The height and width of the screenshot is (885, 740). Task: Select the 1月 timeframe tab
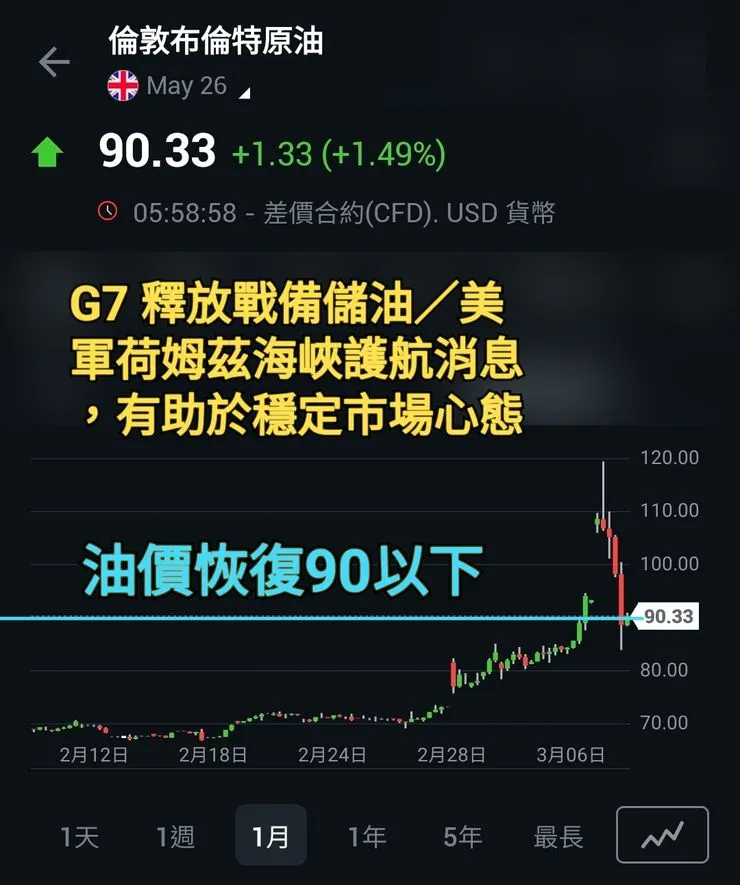pyautogui.click(x=269, y=834)
